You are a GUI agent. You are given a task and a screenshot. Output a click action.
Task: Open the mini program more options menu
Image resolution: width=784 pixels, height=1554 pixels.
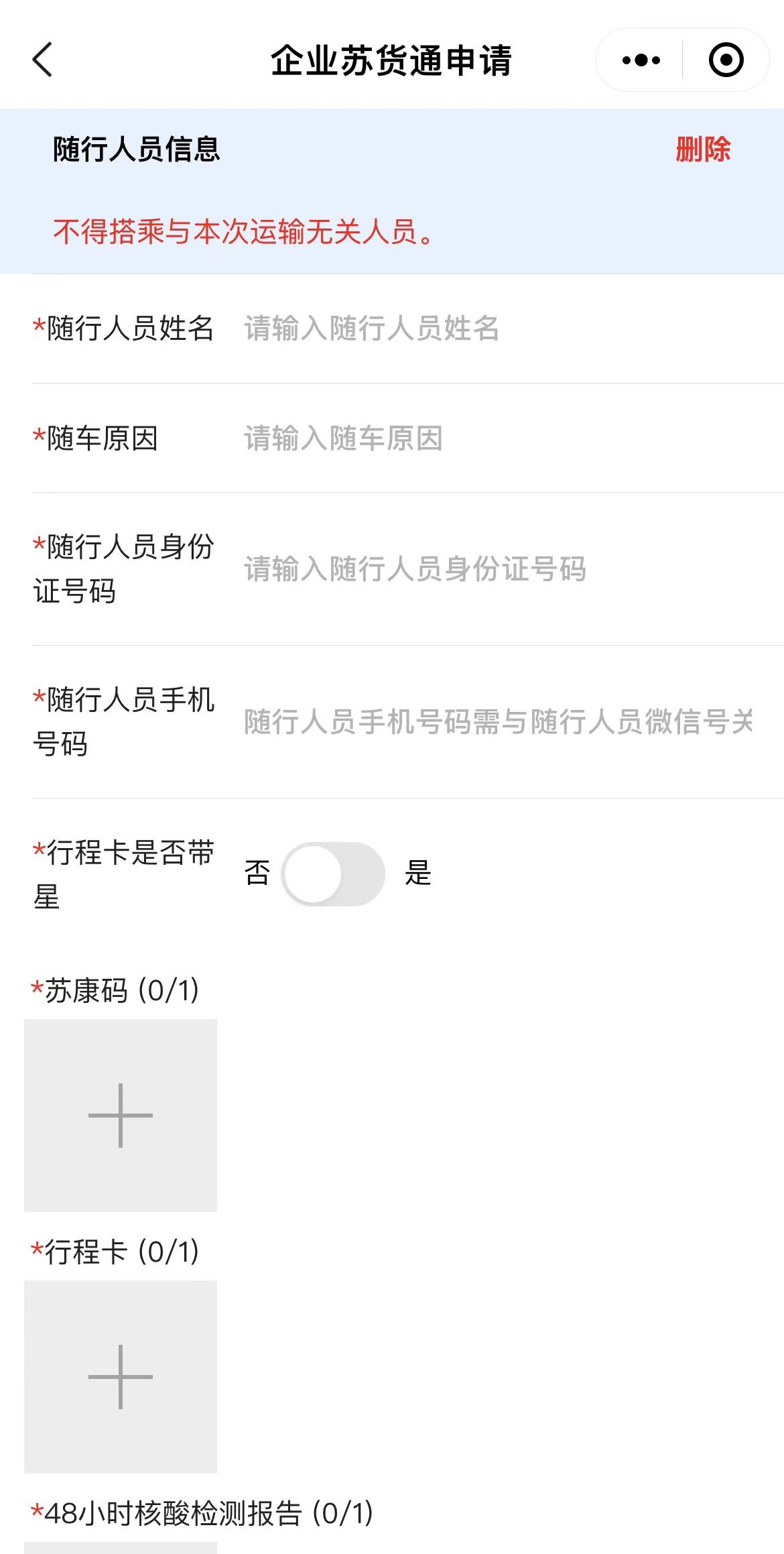click(x=641, y=60)
